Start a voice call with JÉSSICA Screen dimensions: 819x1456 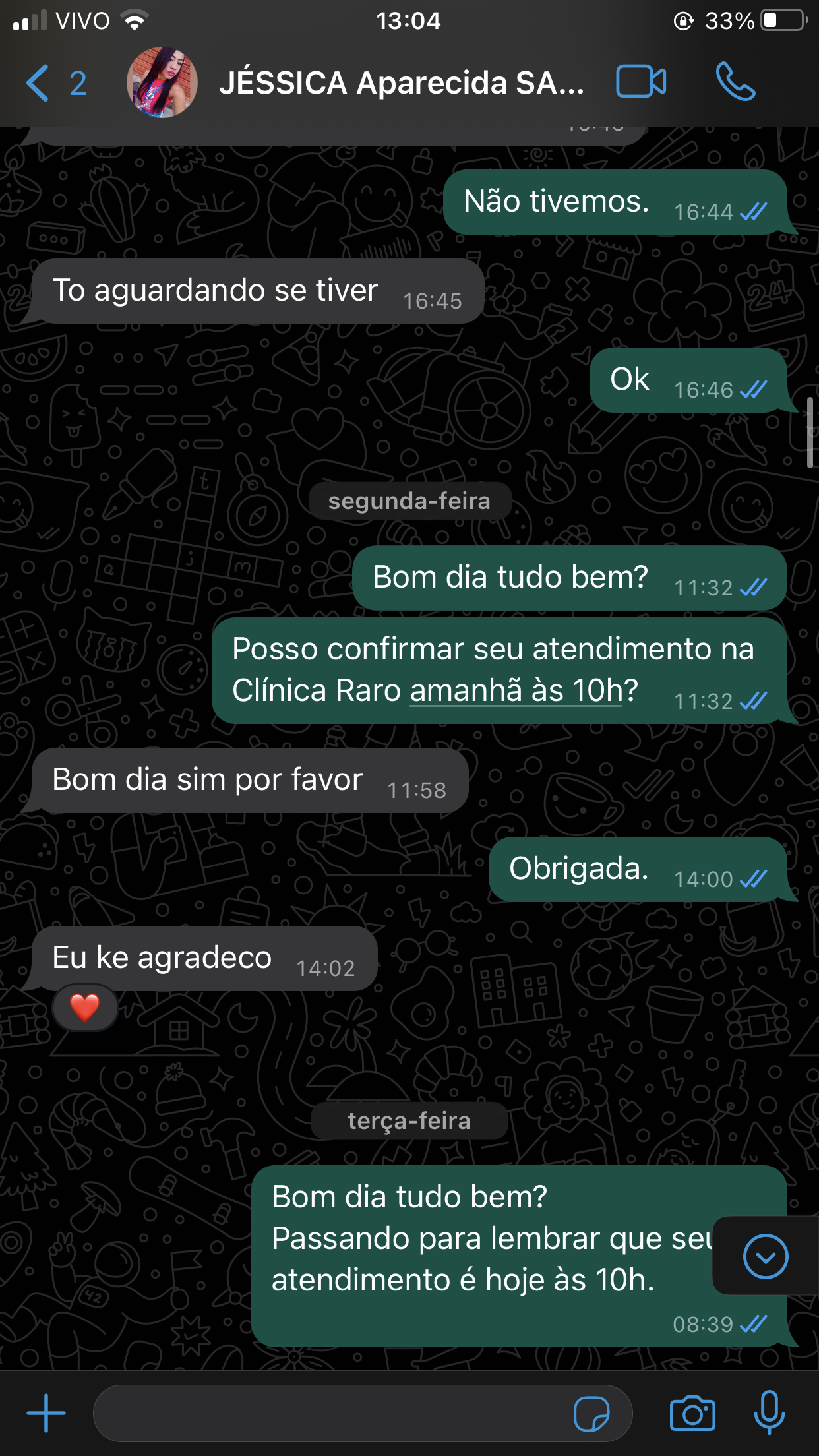point(735,82)
